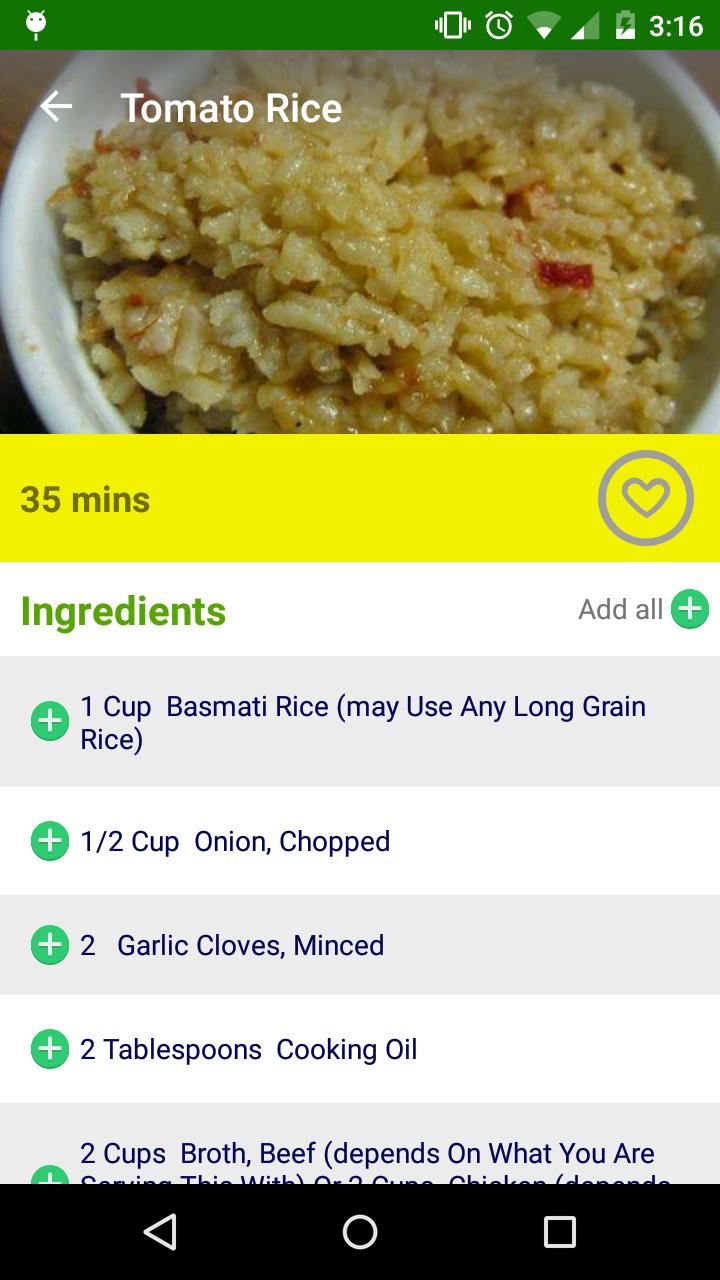Add Basmati Rice to shopping list
The width and height of the screenshot is (720, 1280).
point(50,720)
